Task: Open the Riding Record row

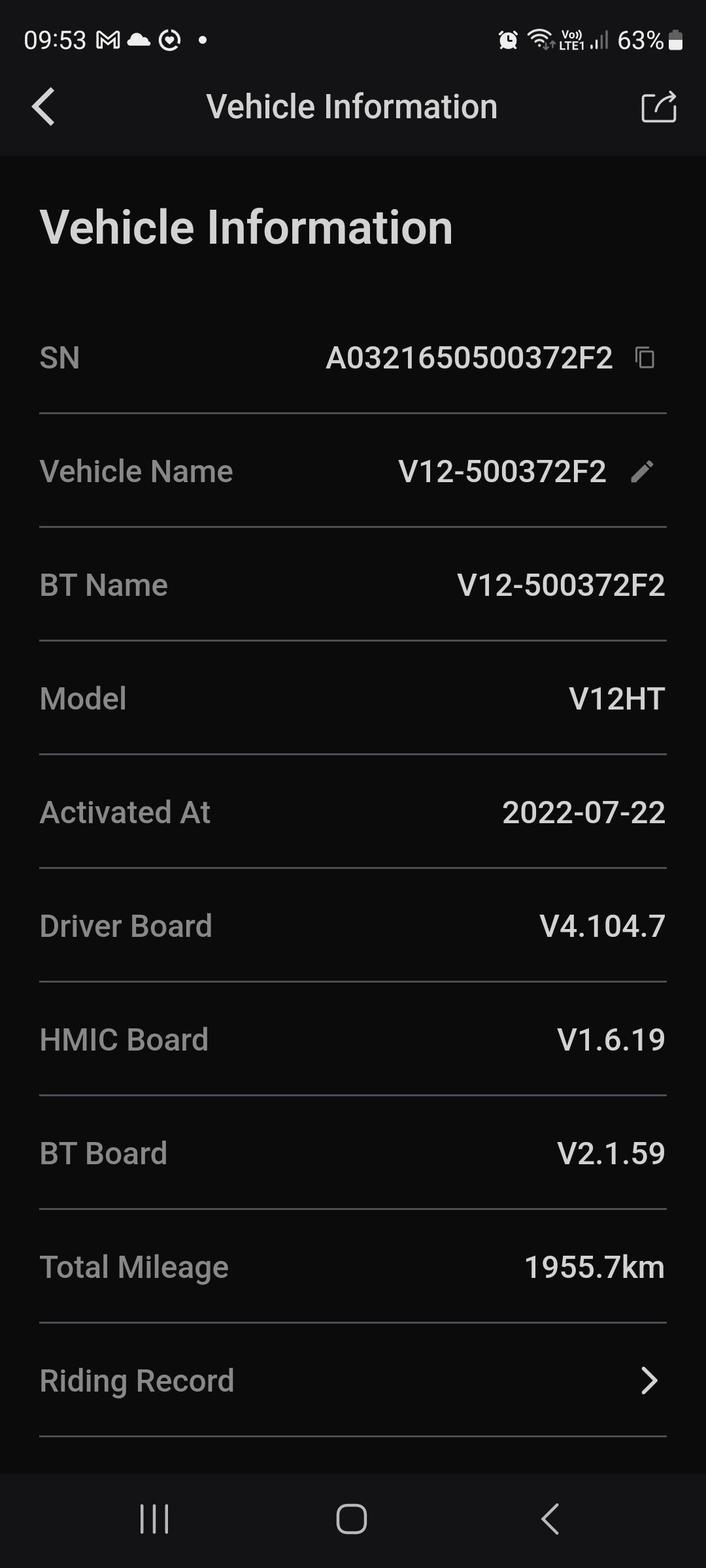Action: 353,1380
